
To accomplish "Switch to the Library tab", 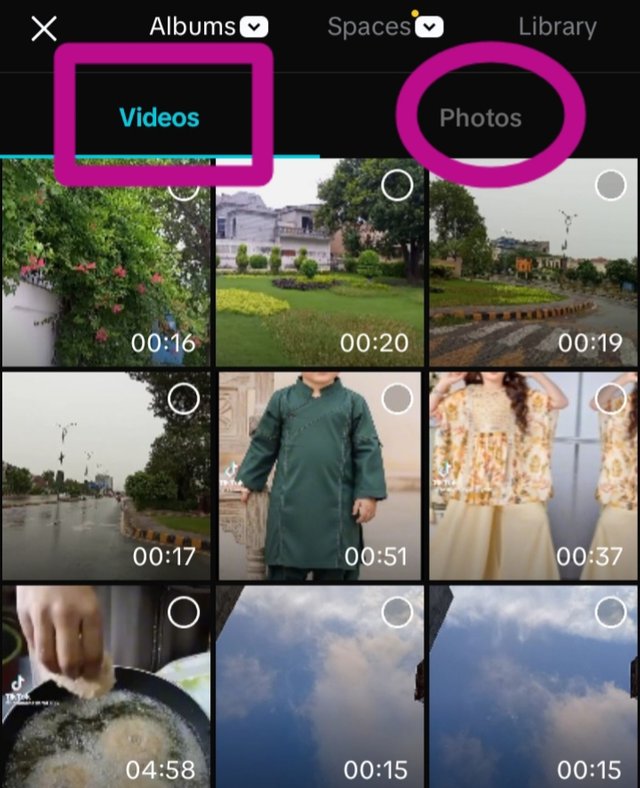I will click(x=557, y=28).
